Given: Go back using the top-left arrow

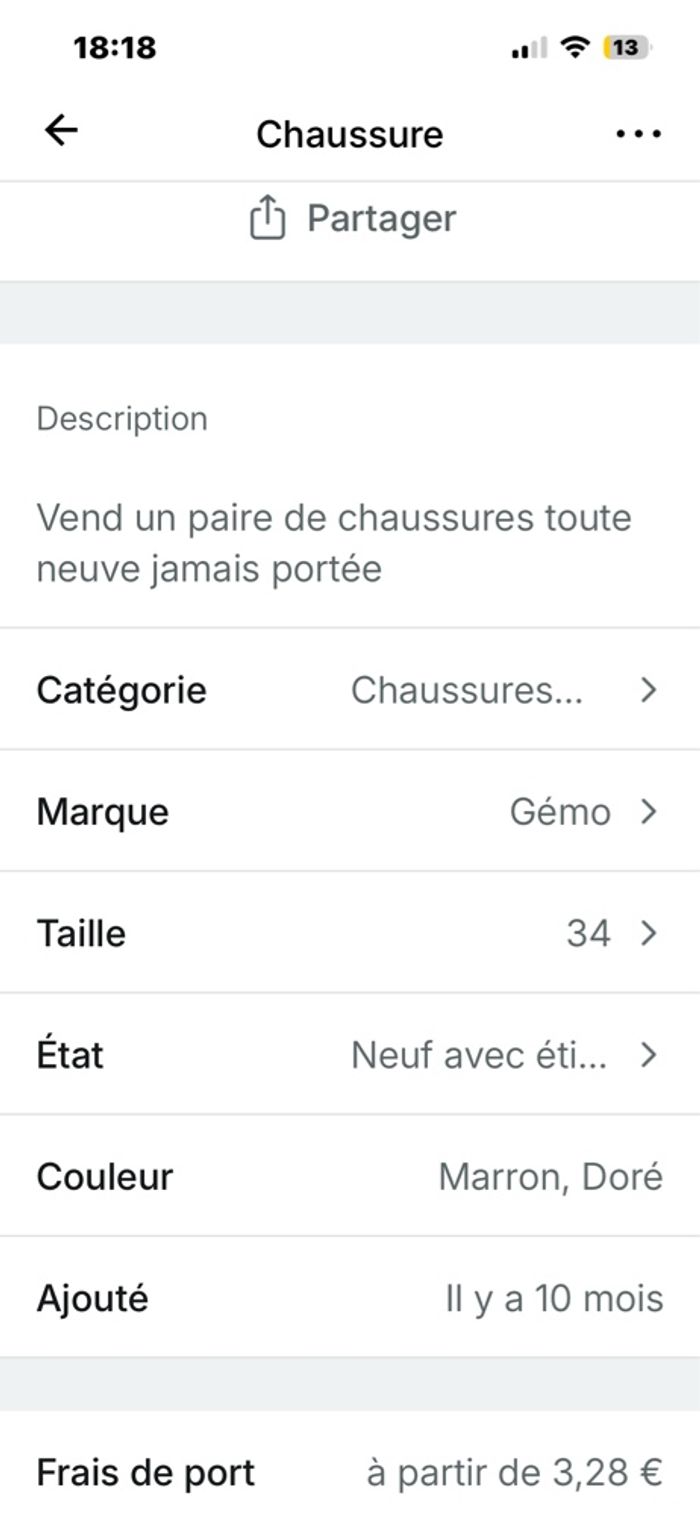Looking at the screenshot, I should pos(61,131).
